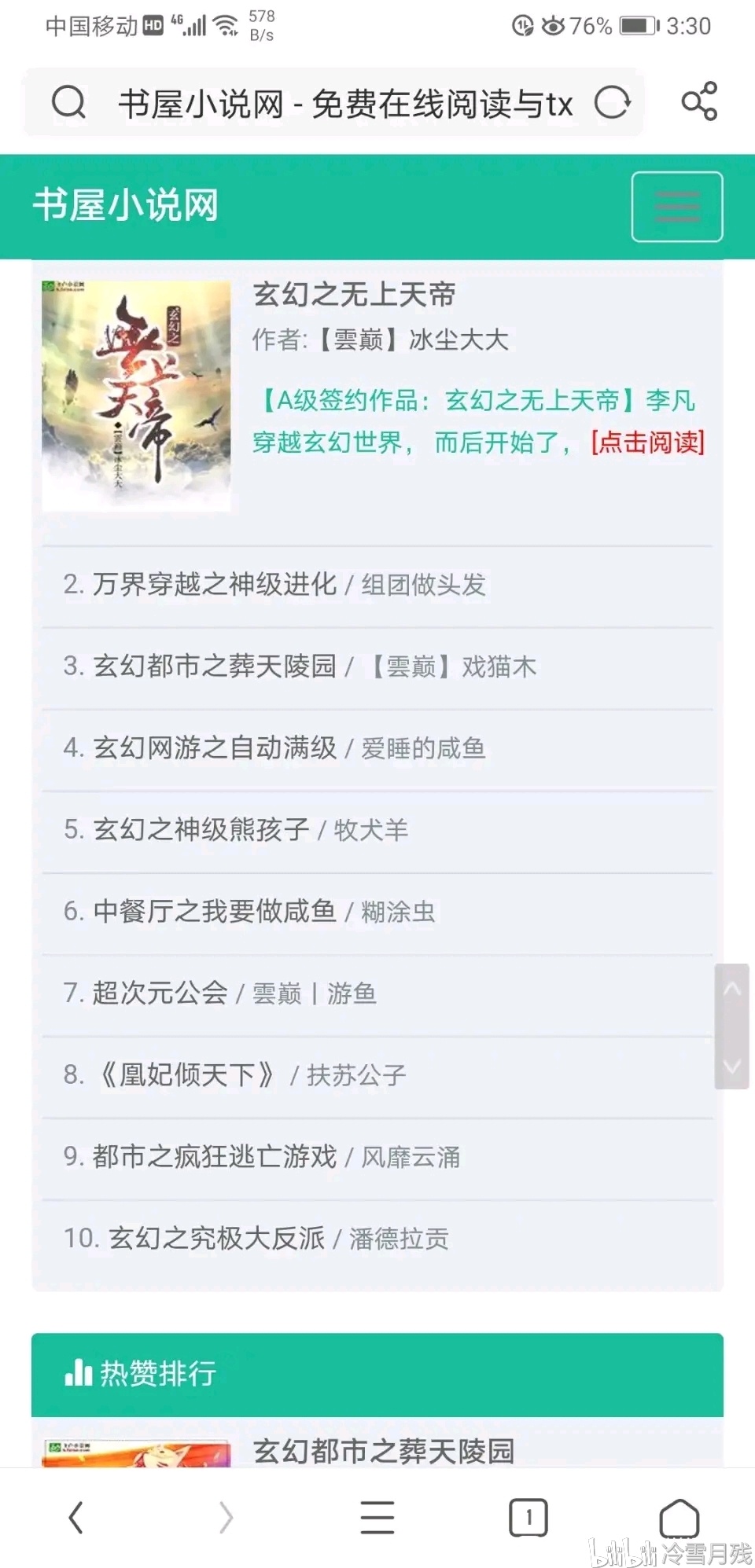The image size is (755, 1568).
Task: Share this page via the share icon
Action: (698, 101)
